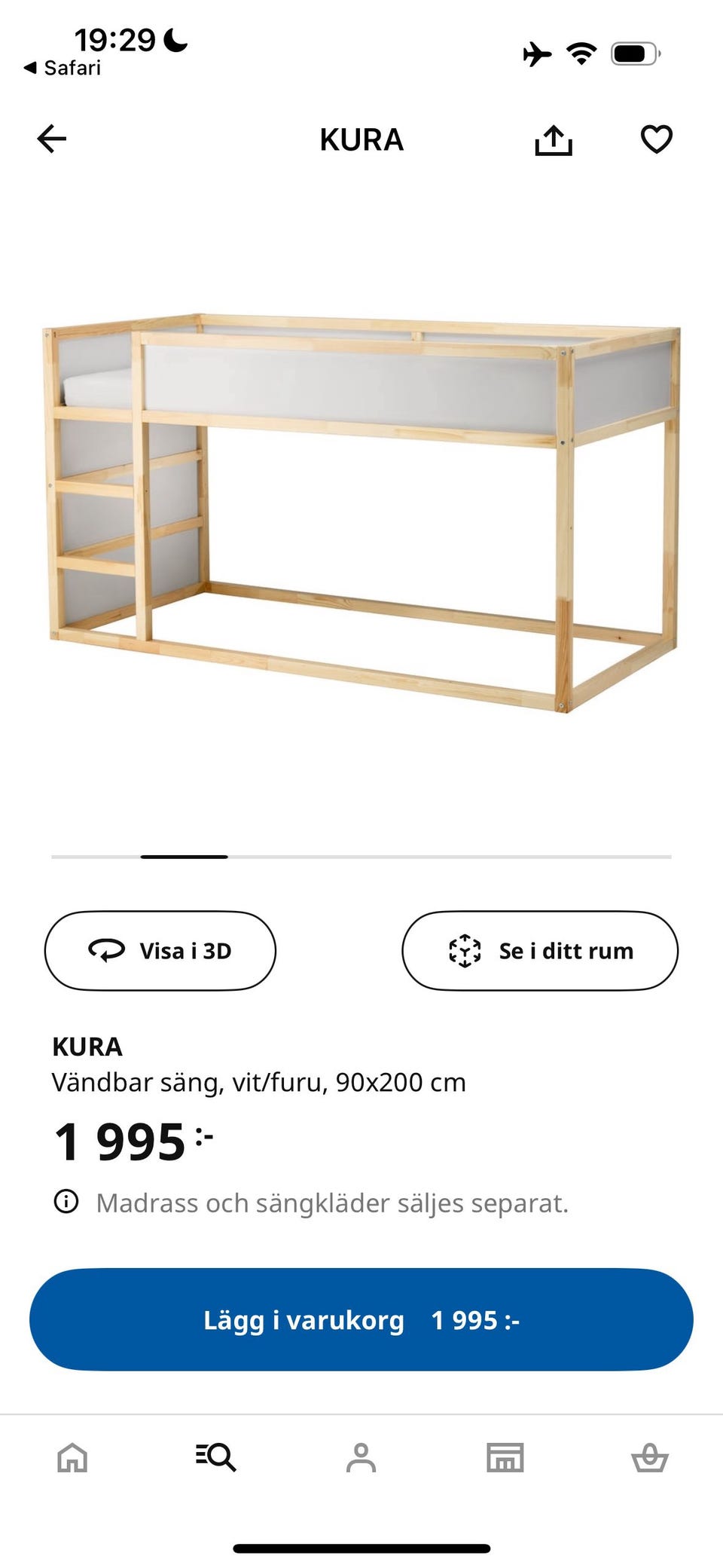Select the KURA page title in the header

tap(361, 140)
